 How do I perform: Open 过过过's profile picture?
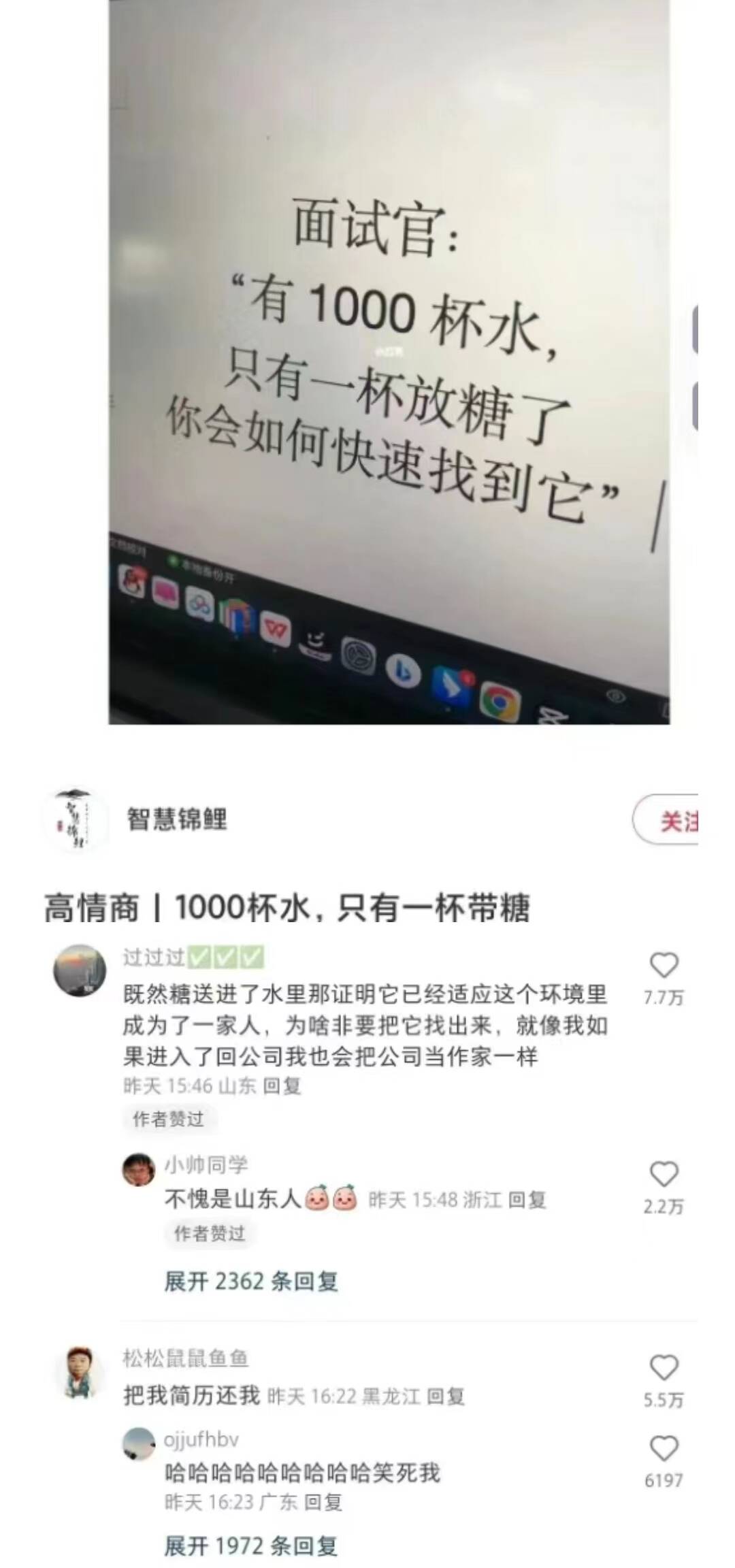pyautogui.click(x=80, y=970)
